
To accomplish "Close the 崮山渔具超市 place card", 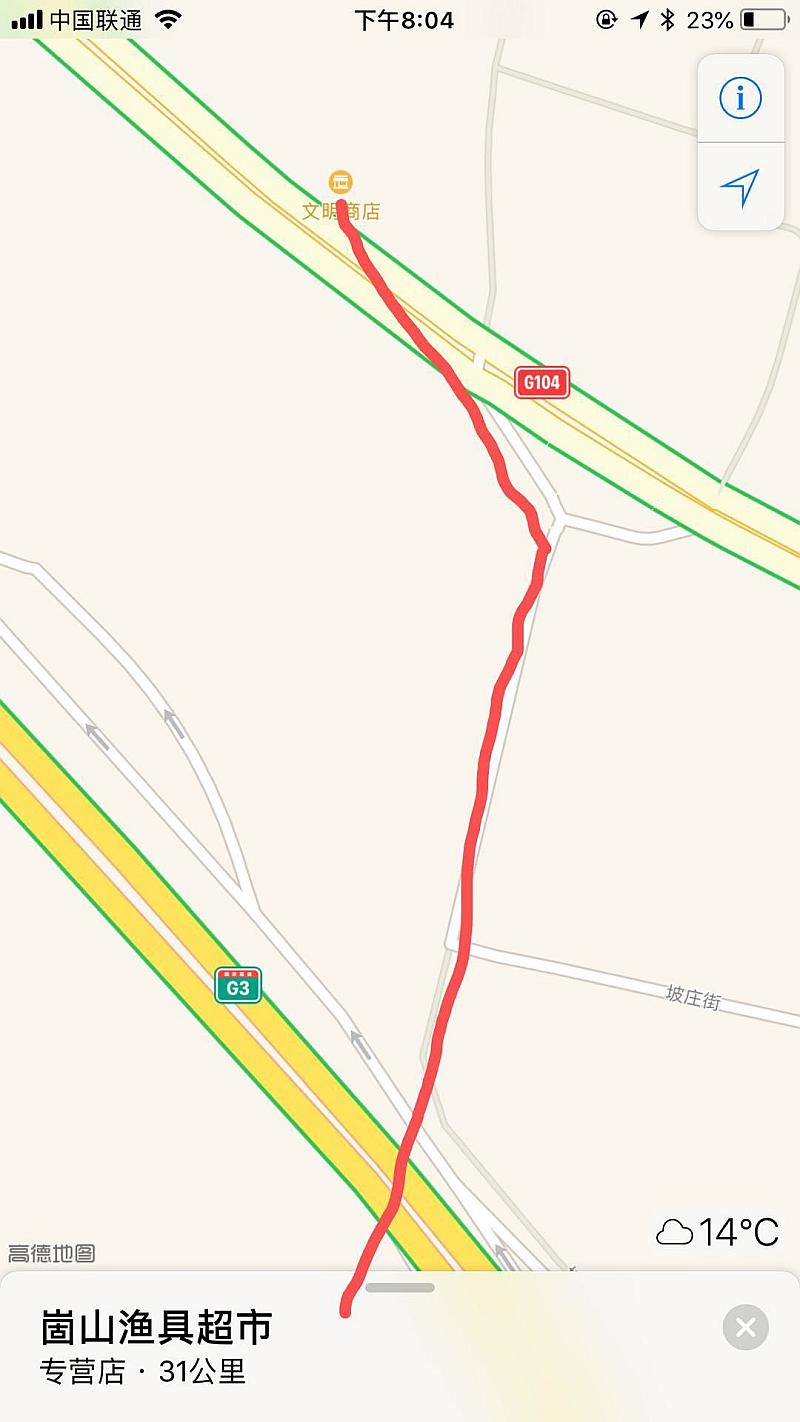I will (x=745, y=1327).
